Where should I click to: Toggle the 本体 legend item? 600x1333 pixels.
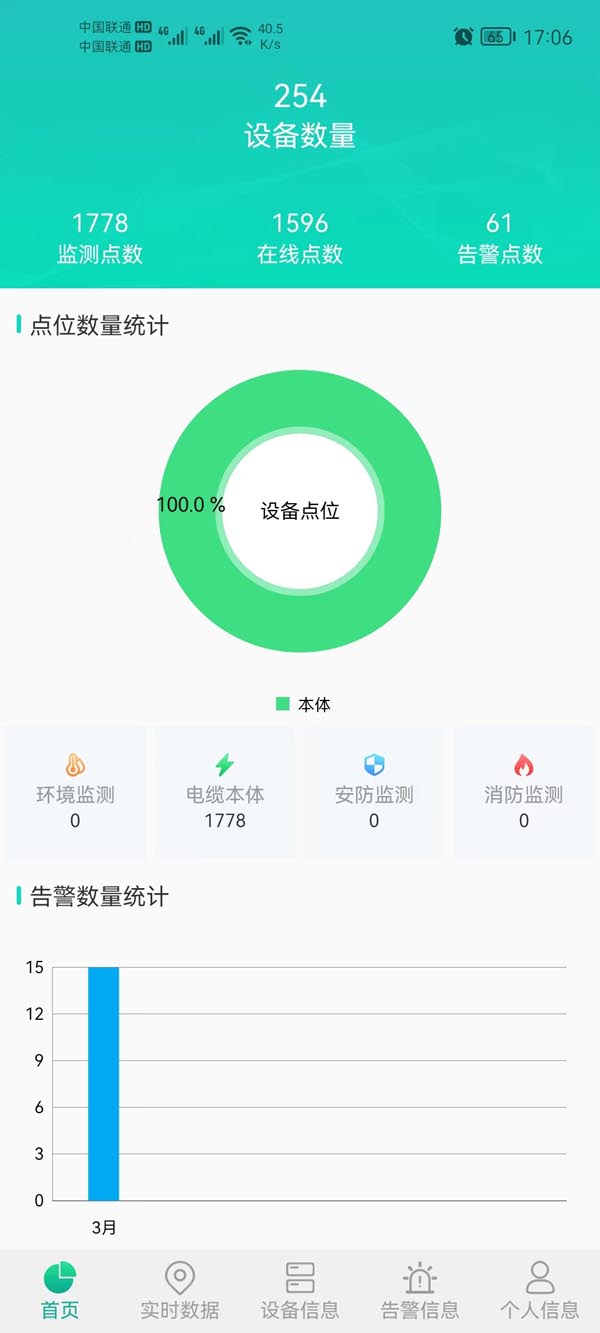[303, 704]
